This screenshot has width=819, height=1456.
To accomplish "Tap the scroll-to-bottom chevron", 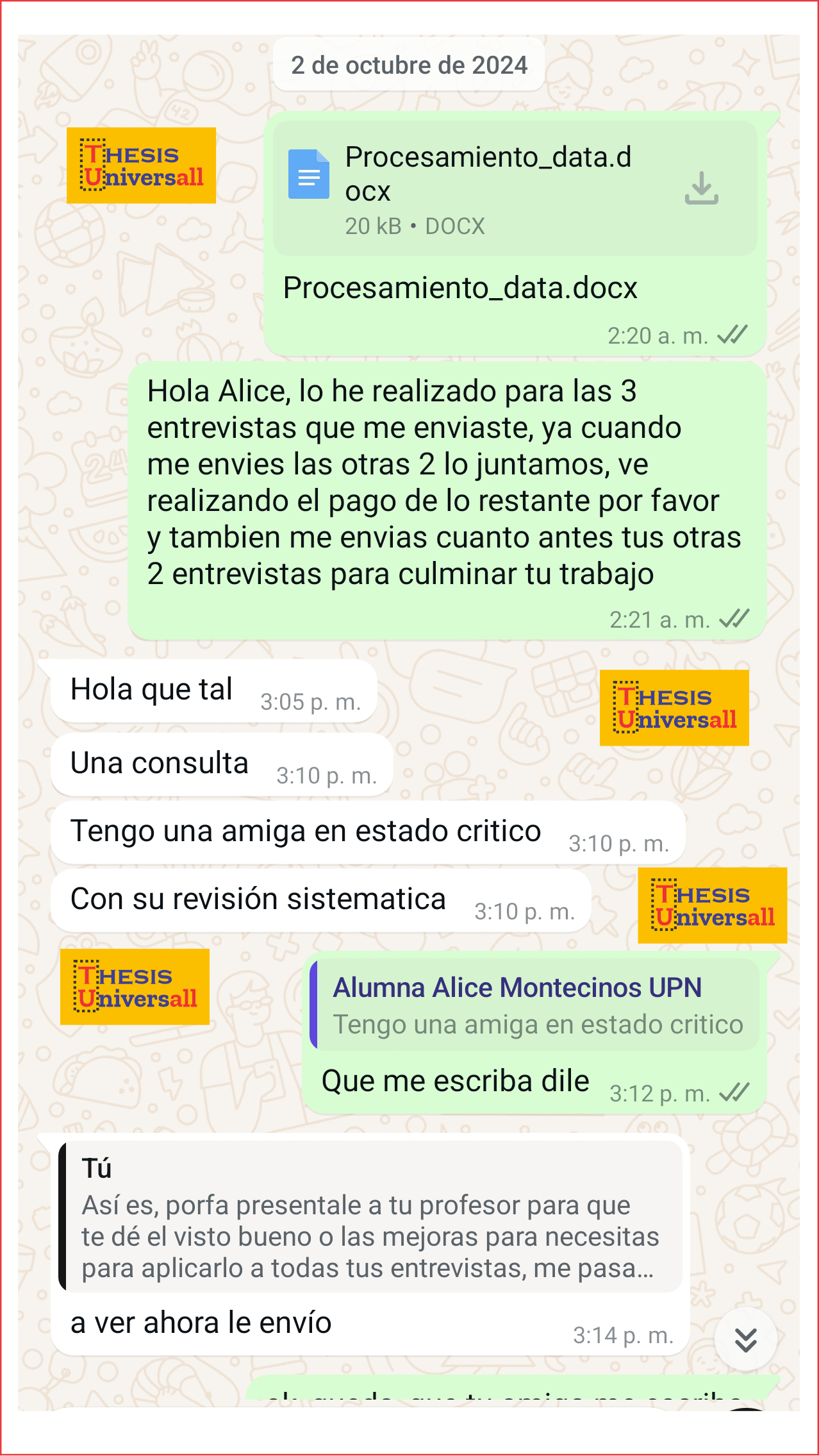I will 745,1340.
